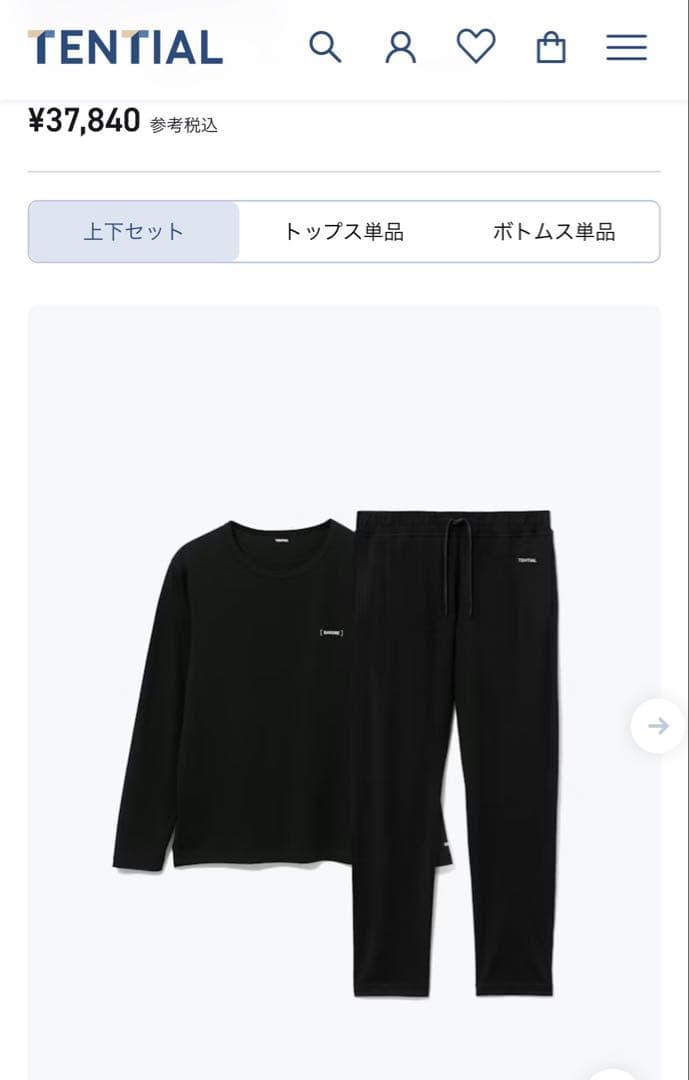689x1080 pixels.
Task: Open the hamburger menu
Action: [626, 47]
